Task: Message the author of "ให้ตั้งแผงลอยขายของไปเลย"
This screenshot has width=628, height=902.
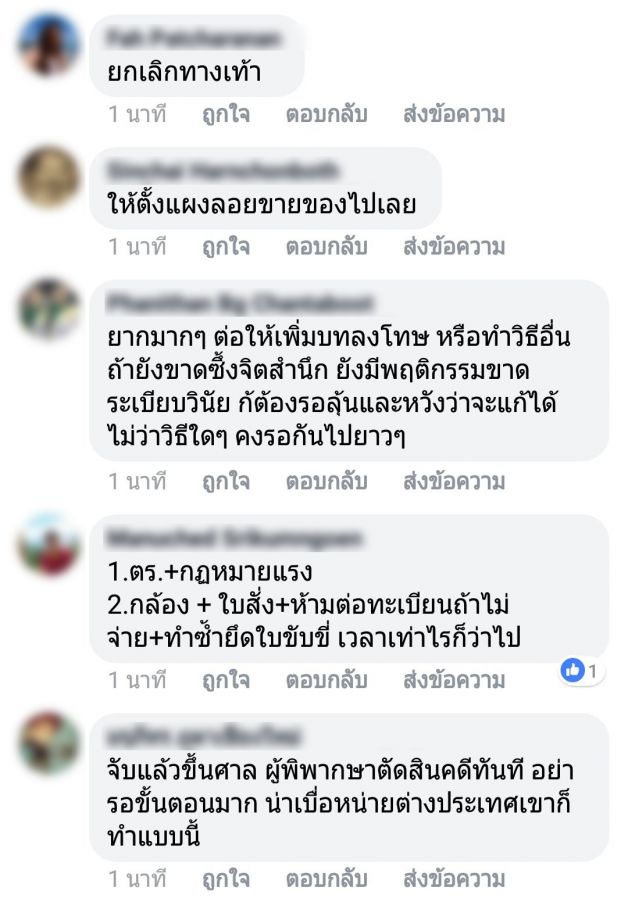Action: [454, 246]
